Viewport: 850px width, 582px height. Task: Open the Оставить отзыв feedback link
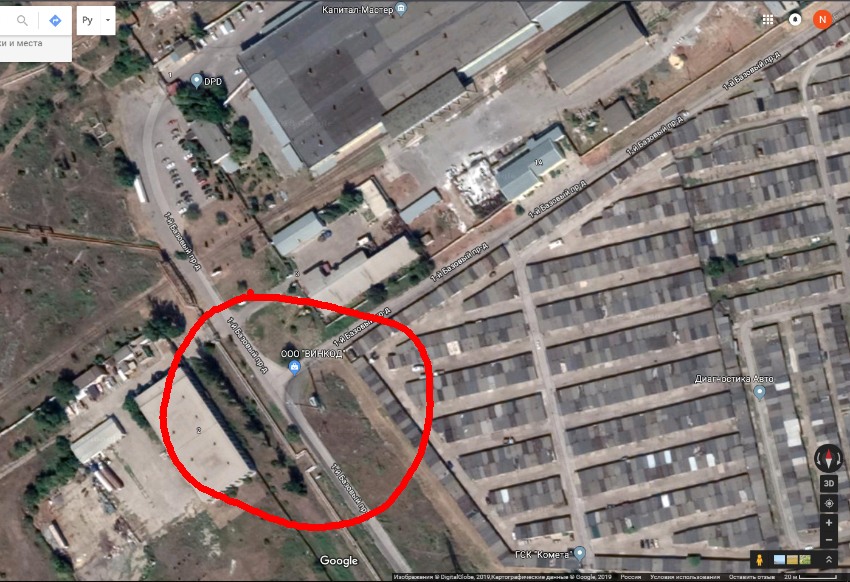pyautogui.click(x=750, y=577)
